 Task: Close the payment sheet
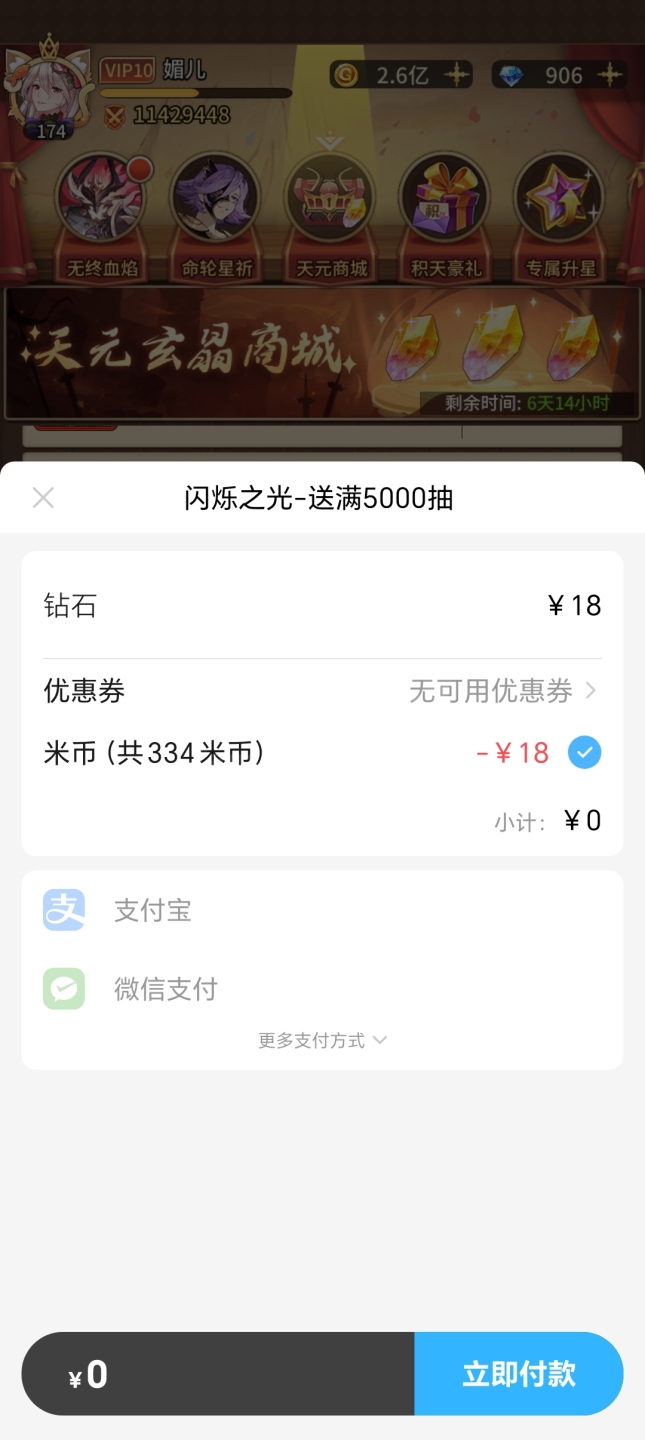43,498
